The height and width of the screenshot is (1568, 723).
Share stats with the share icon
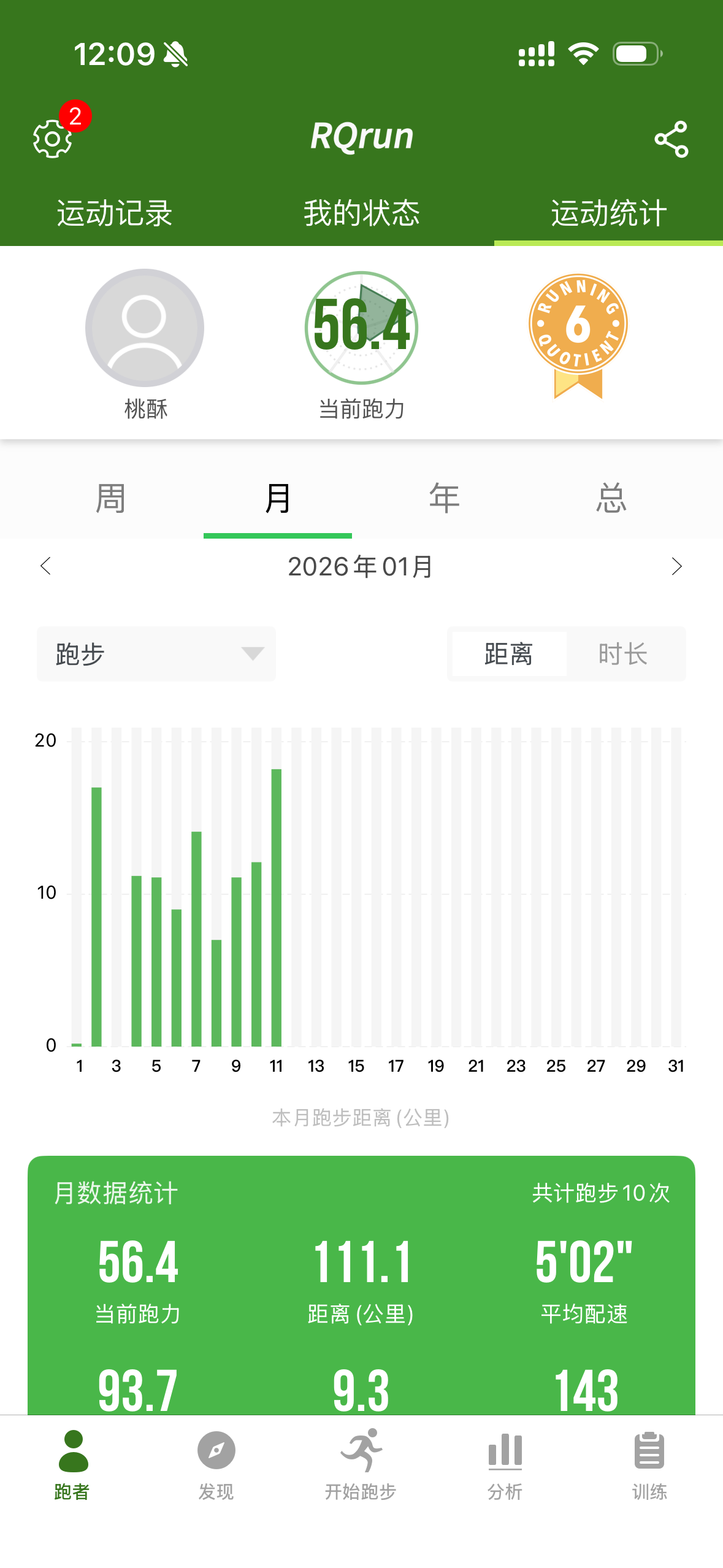[671, 139]
